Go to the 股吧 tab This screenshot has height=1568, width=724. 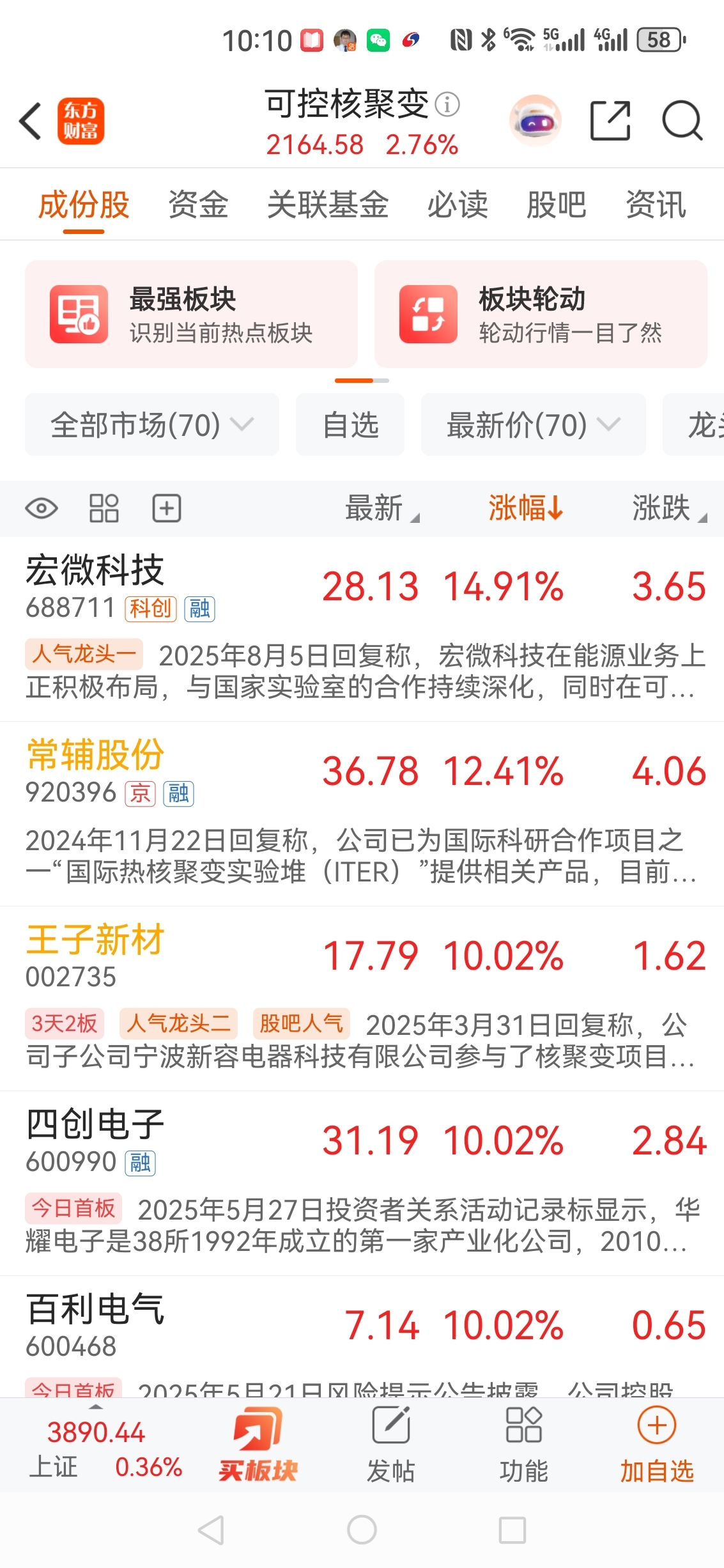click(x=556, y=205)
